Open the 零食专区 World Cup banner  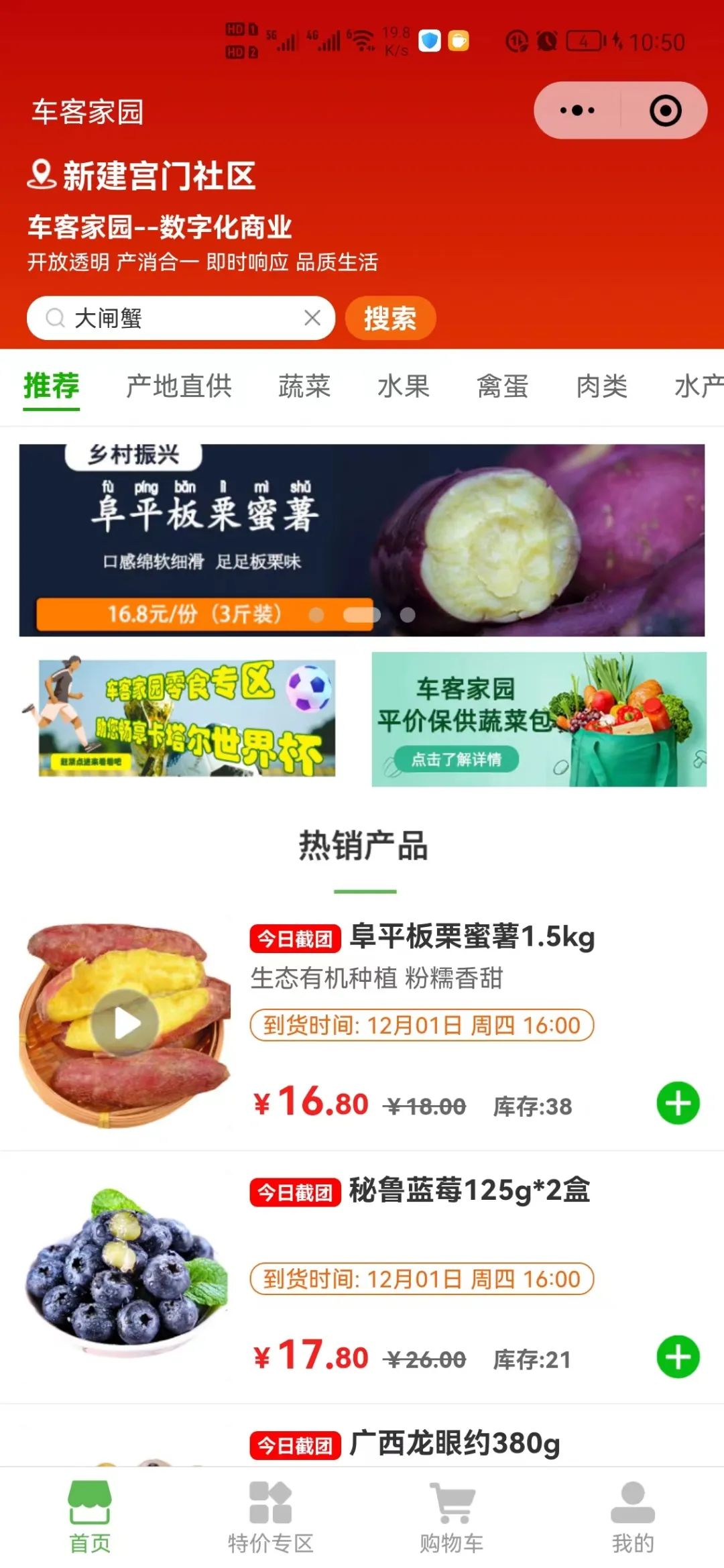(187, 718)
